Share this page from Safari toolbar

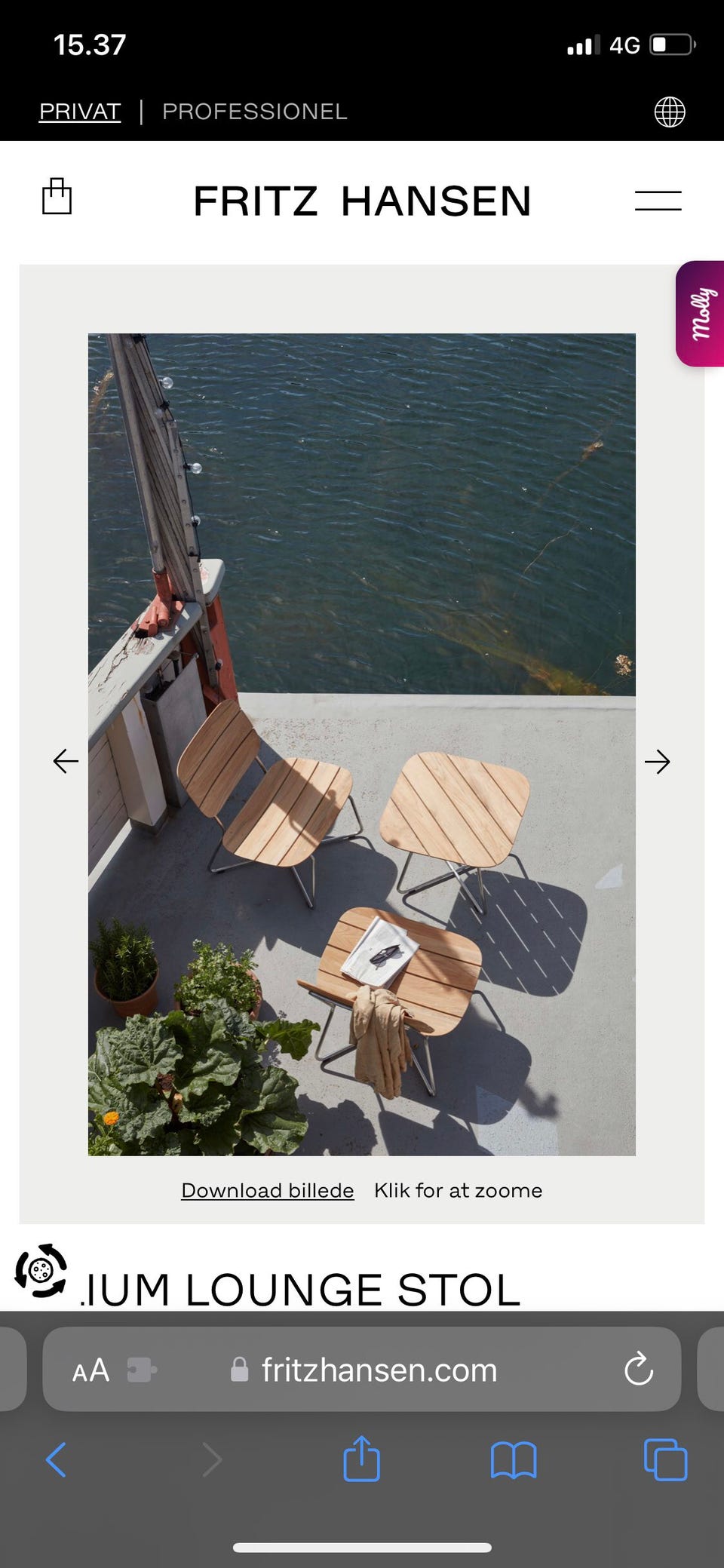(362, 1458)
